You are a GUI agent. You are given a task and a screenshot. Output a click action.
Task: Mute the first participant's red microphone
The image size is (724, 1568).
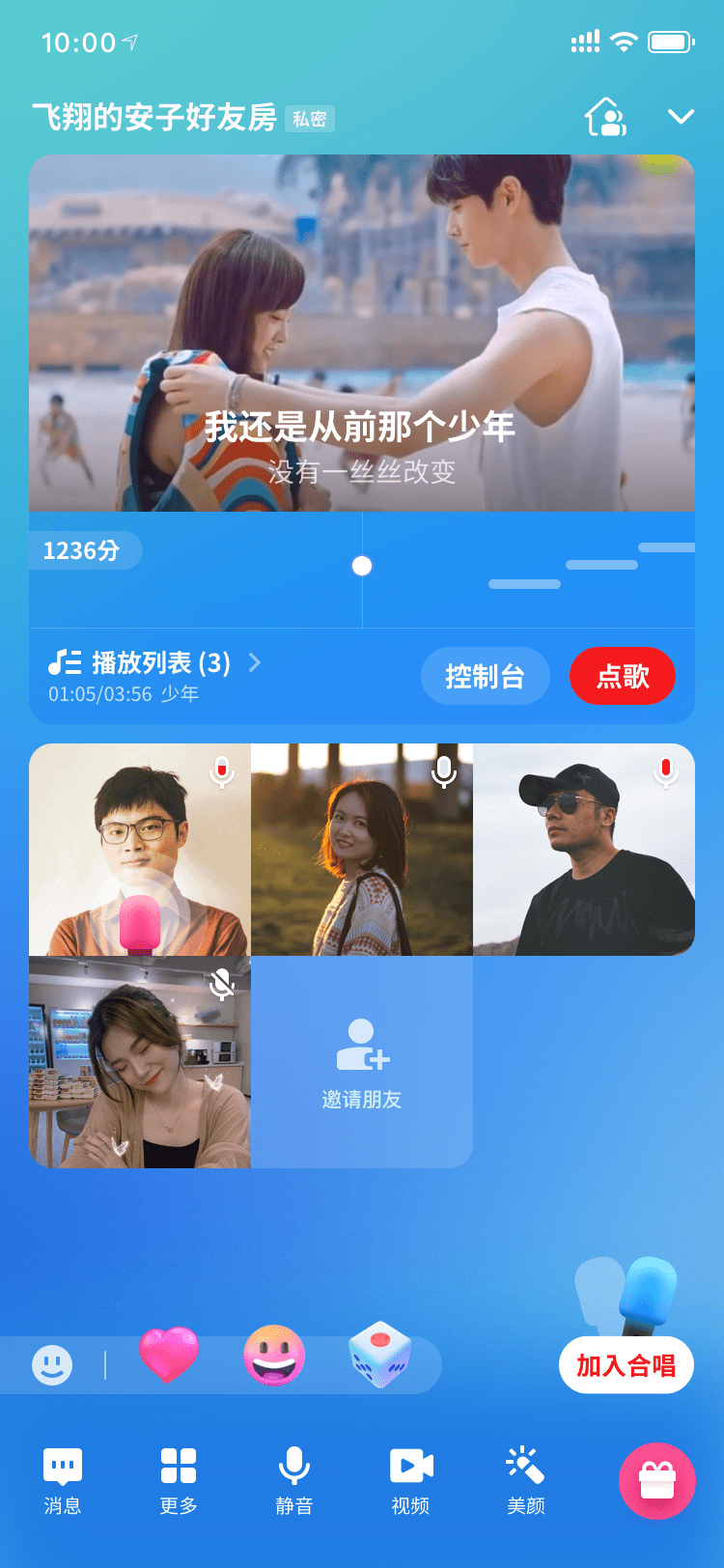tap(221, 770)
